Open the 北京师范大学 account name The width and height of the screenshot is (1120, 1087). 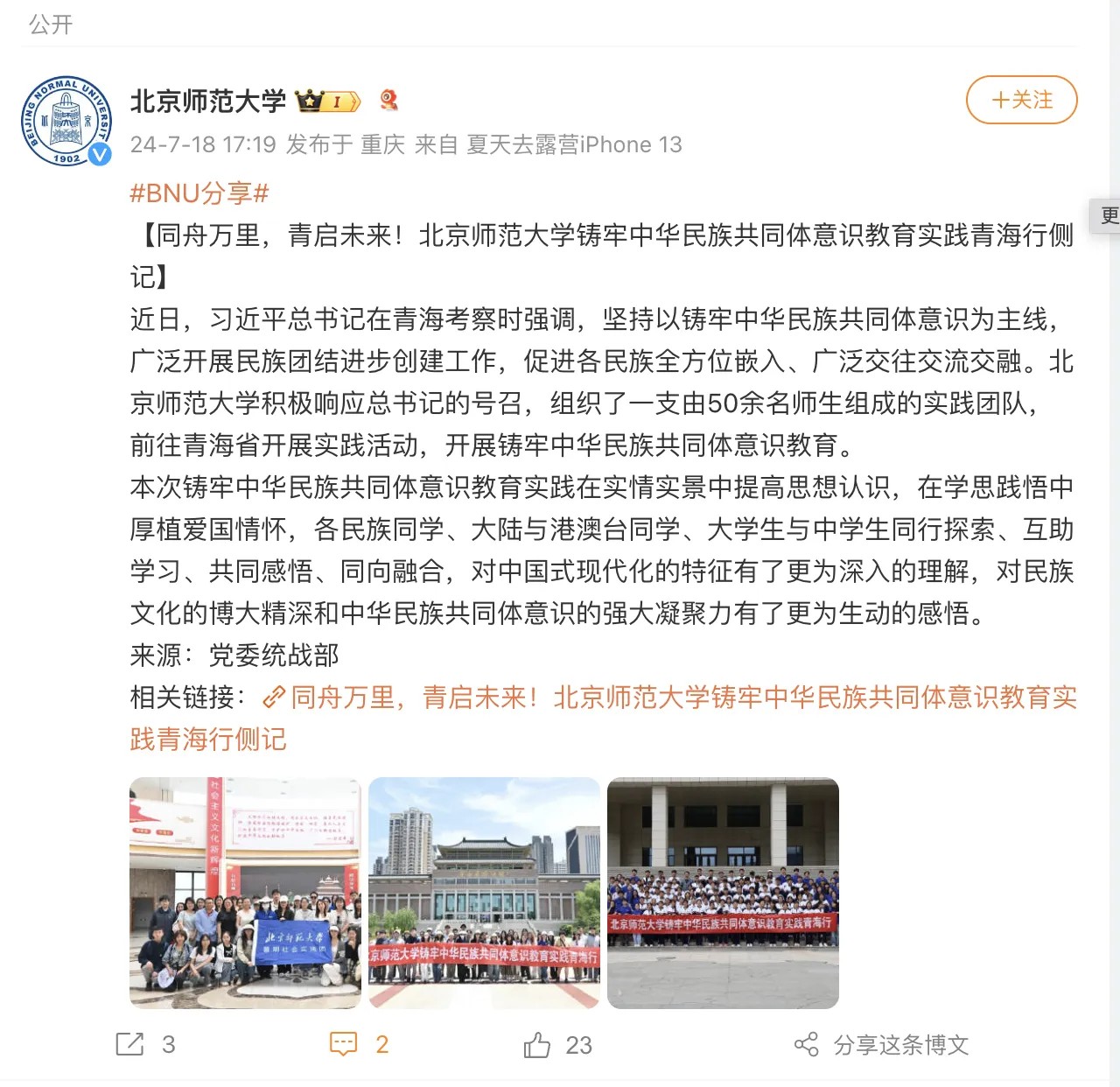coord(208,102)
